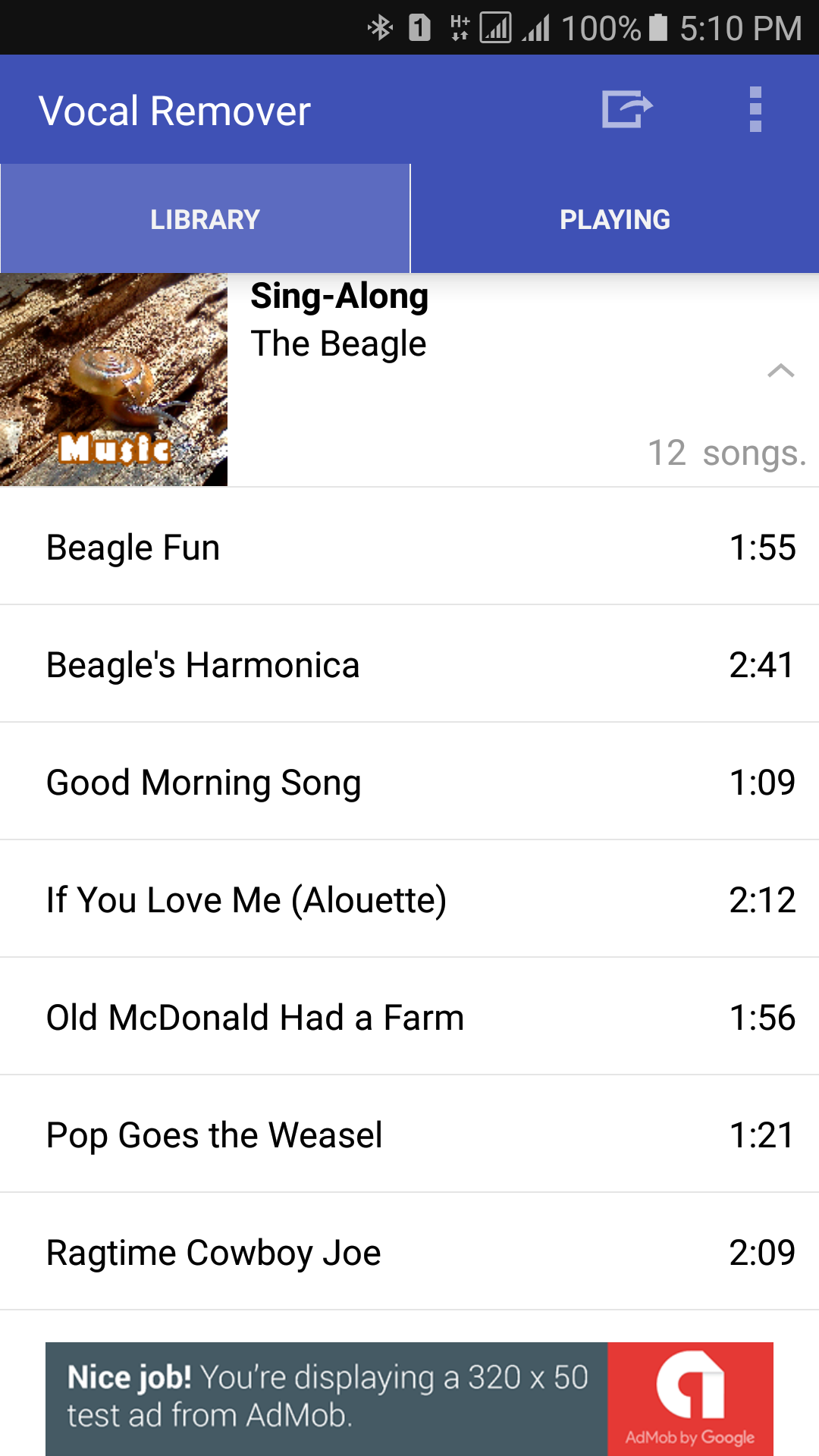Viewport: 819px width, 1456px height.
Task: Open the overflow menu
Action: 755,109
